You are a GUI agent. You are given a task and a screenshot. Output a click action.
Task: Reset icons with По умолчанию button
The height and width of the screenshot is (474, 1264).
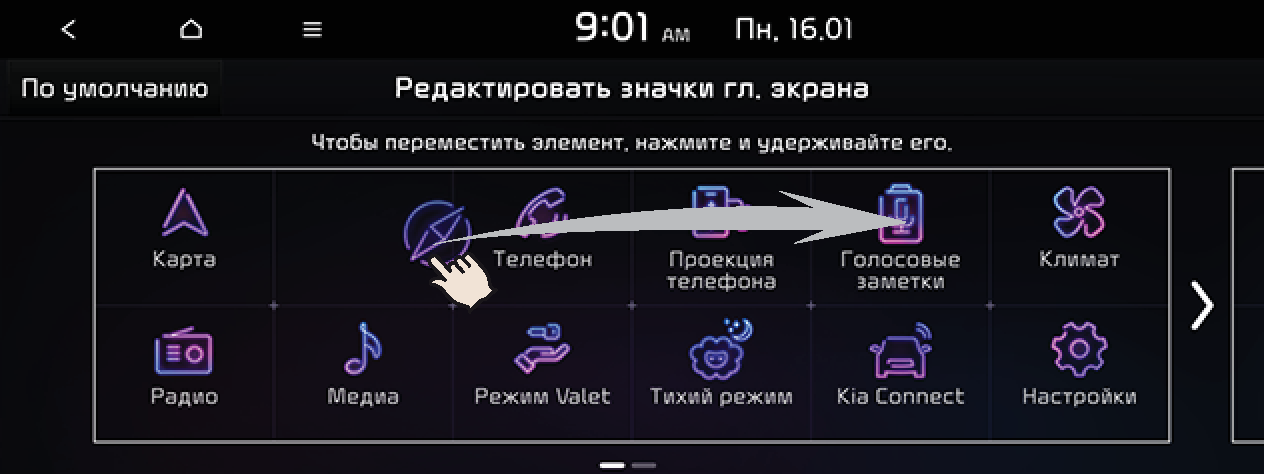[x=114, y=89]
